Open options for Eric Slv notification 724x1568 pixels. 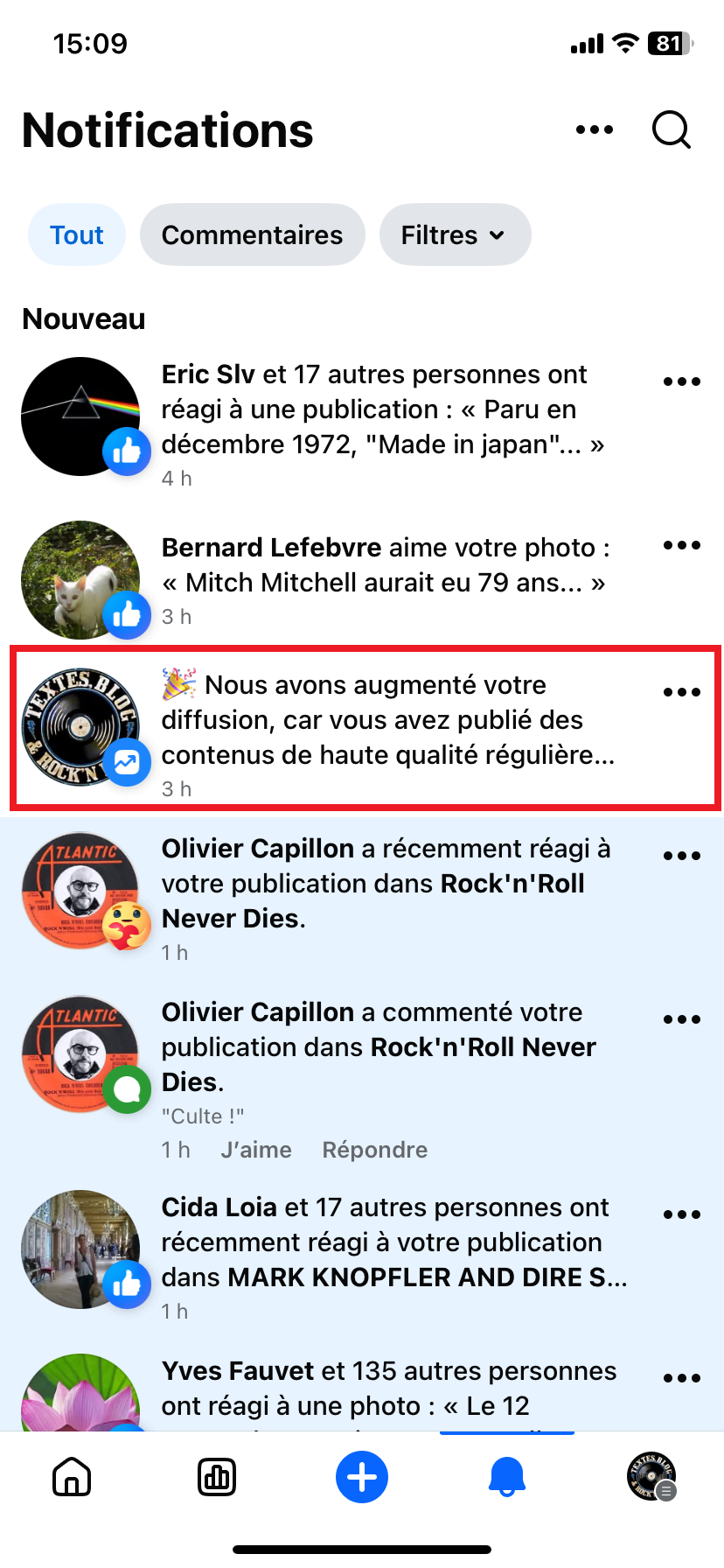pyautogui.click(x=682, y=381)
